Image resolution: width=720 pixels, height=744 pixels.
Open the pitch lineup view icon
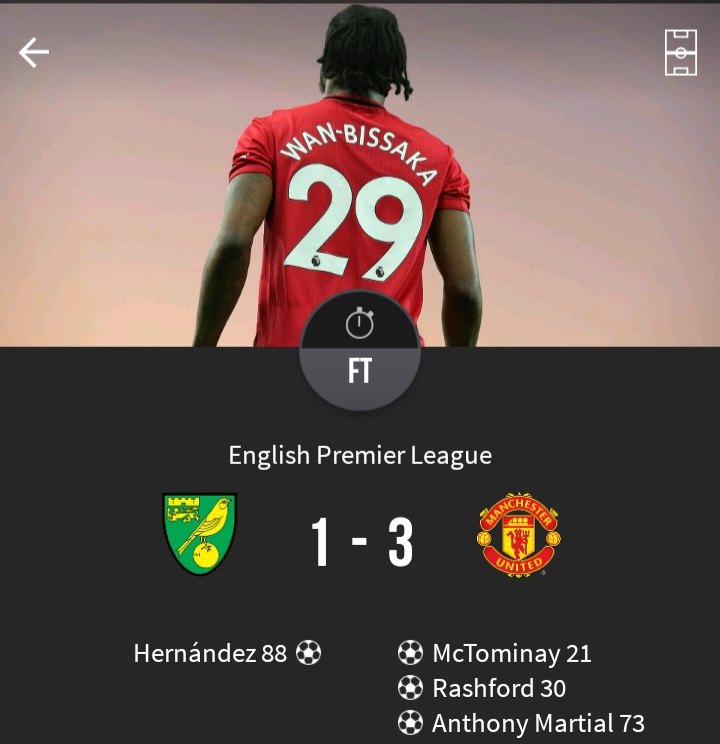point(681,53)
